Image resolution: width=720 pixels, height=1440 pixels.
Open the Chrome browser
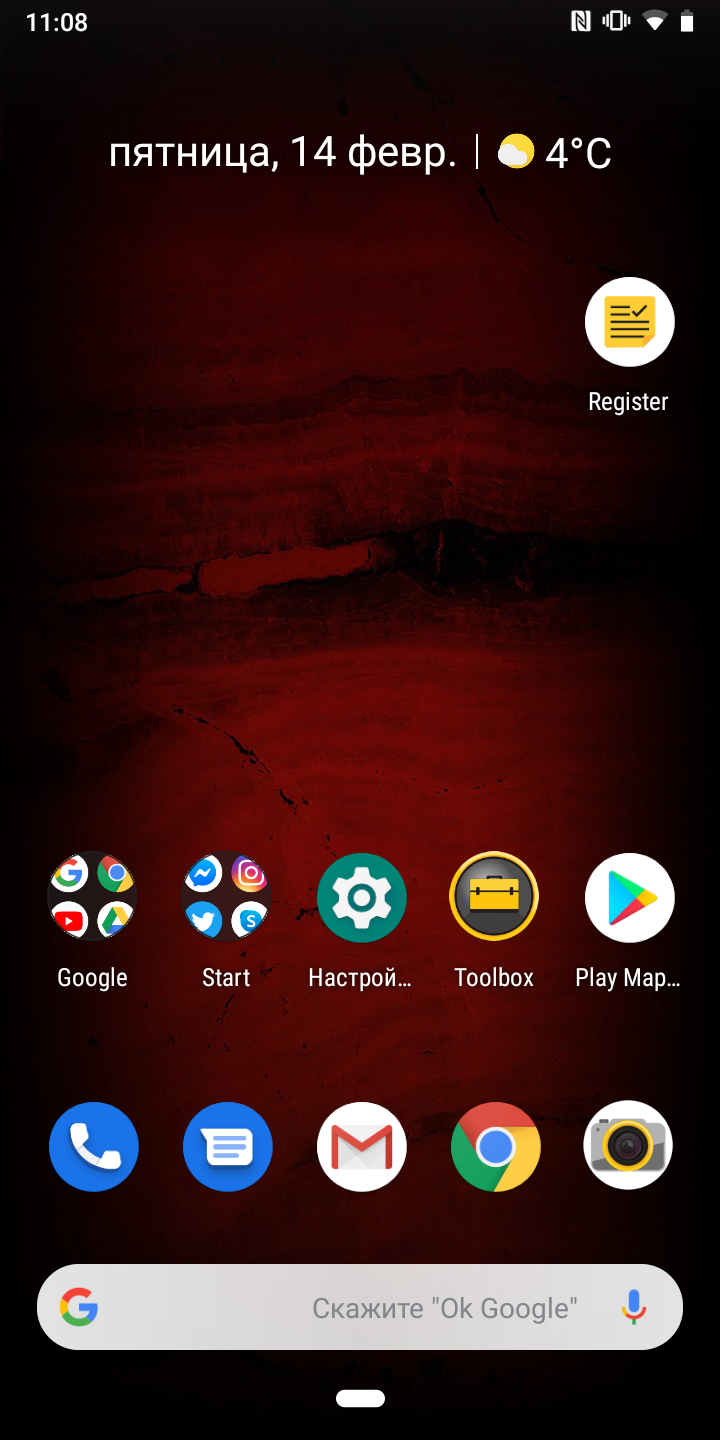pos(495,1146)
